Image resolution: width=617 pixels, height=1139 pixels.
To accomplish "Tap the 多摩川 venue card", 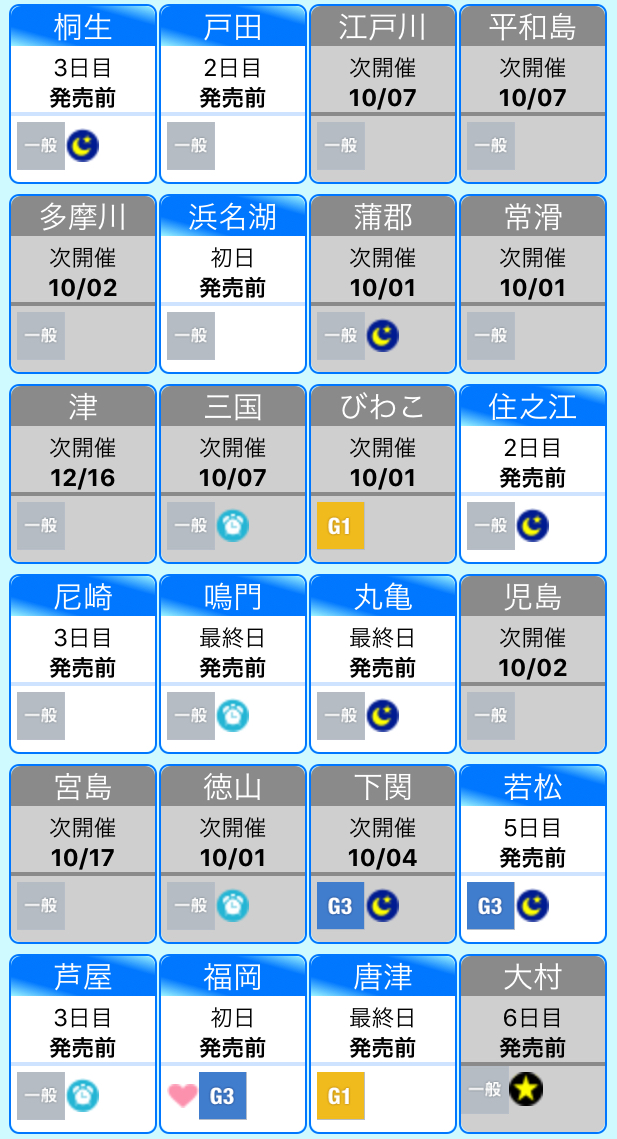I will [83, 284].
